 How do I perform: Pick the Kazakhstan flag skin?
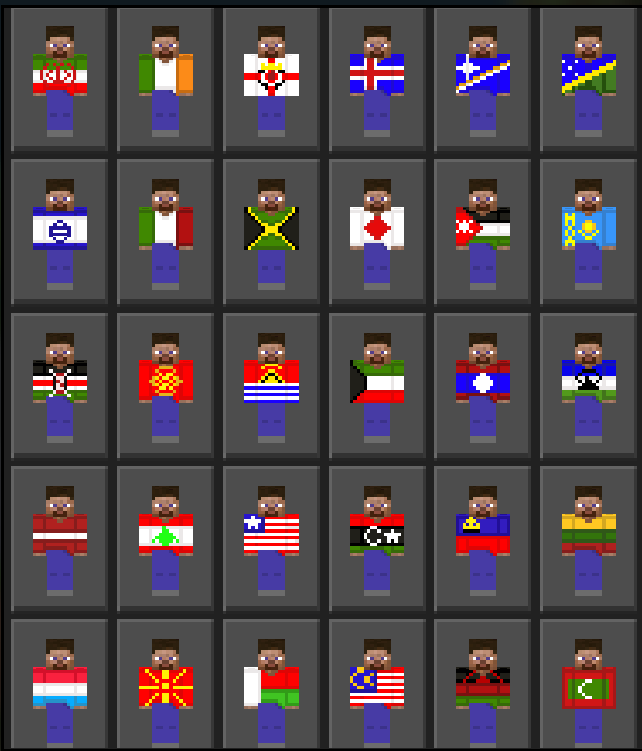click(x=589, y=233)
